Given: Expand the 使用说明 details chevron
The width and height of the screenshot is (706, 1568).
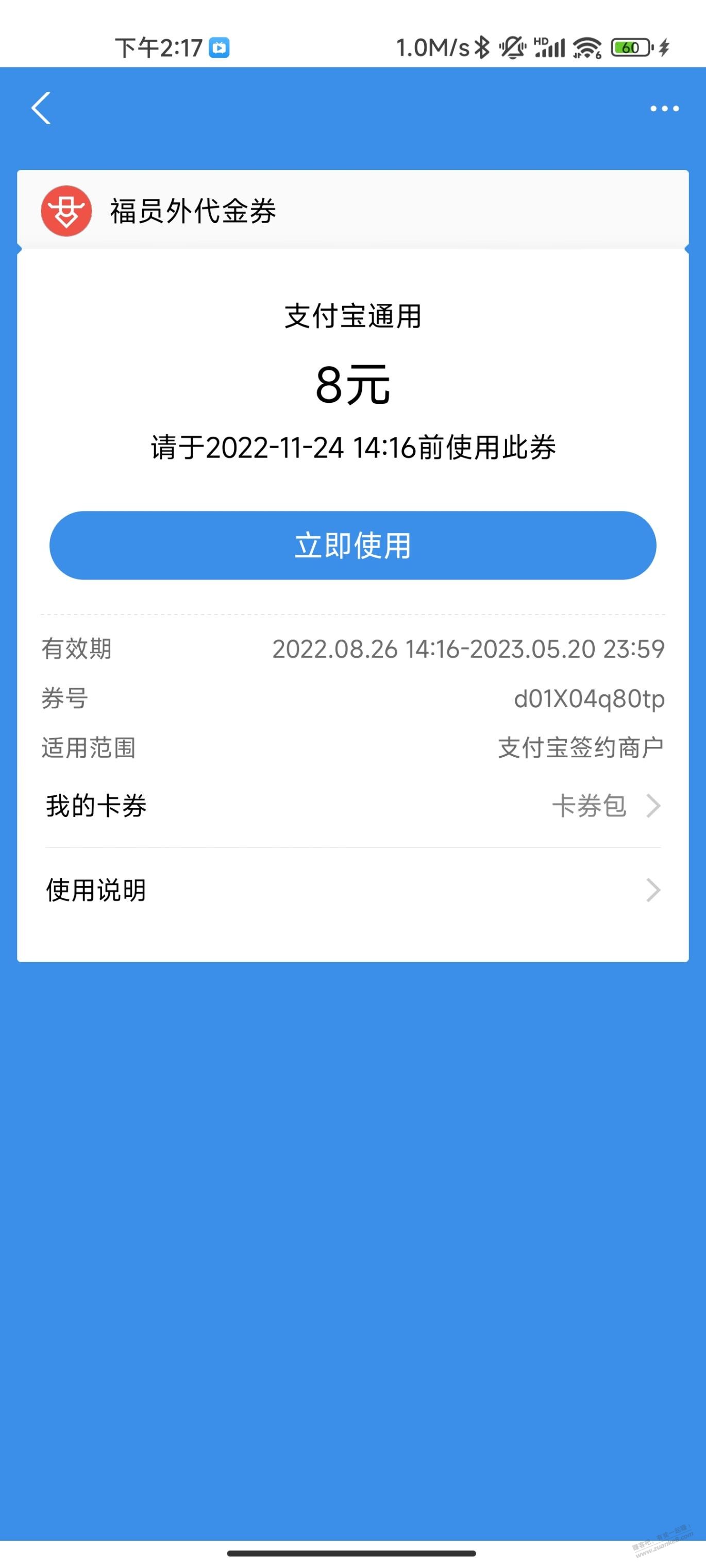Looking at the screenshot, I should tap(655, 891).
